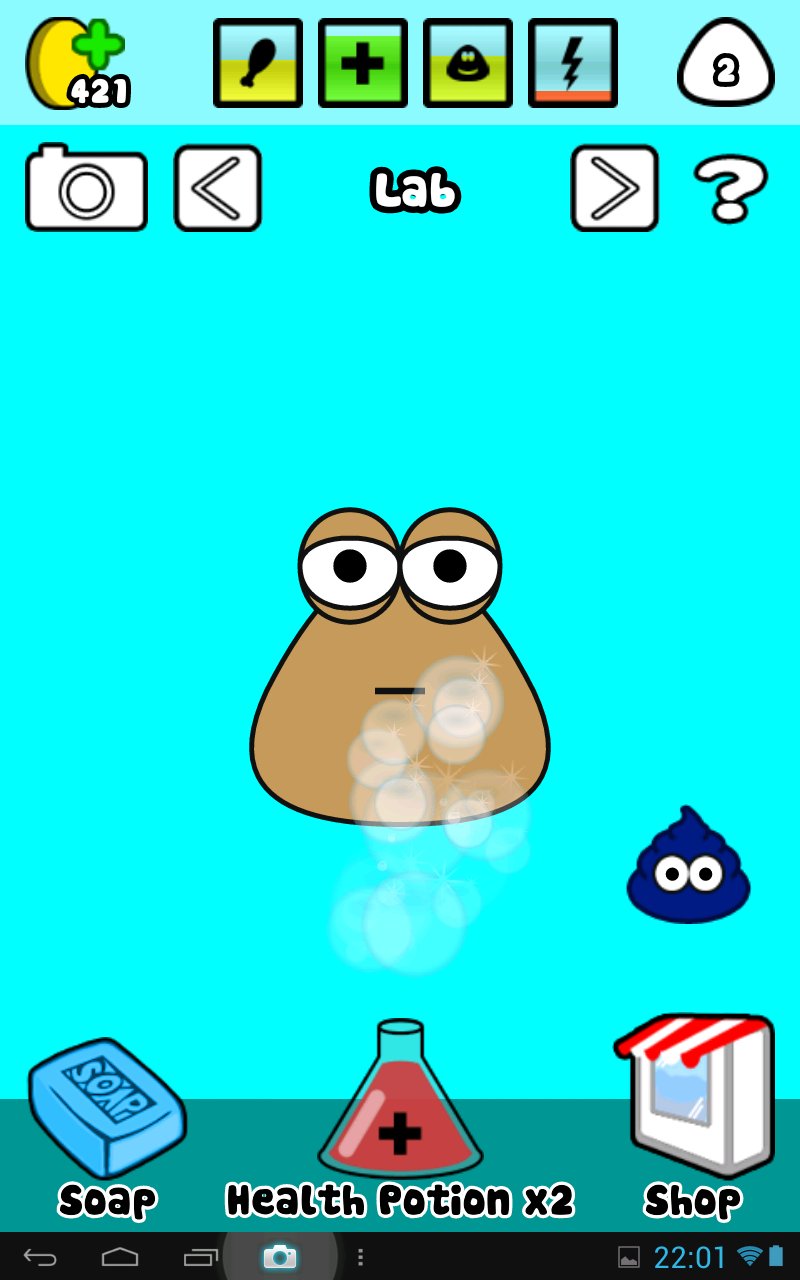Clean up the blue poop
This screenshot has width=800, height=1280.
pos(688,867)
